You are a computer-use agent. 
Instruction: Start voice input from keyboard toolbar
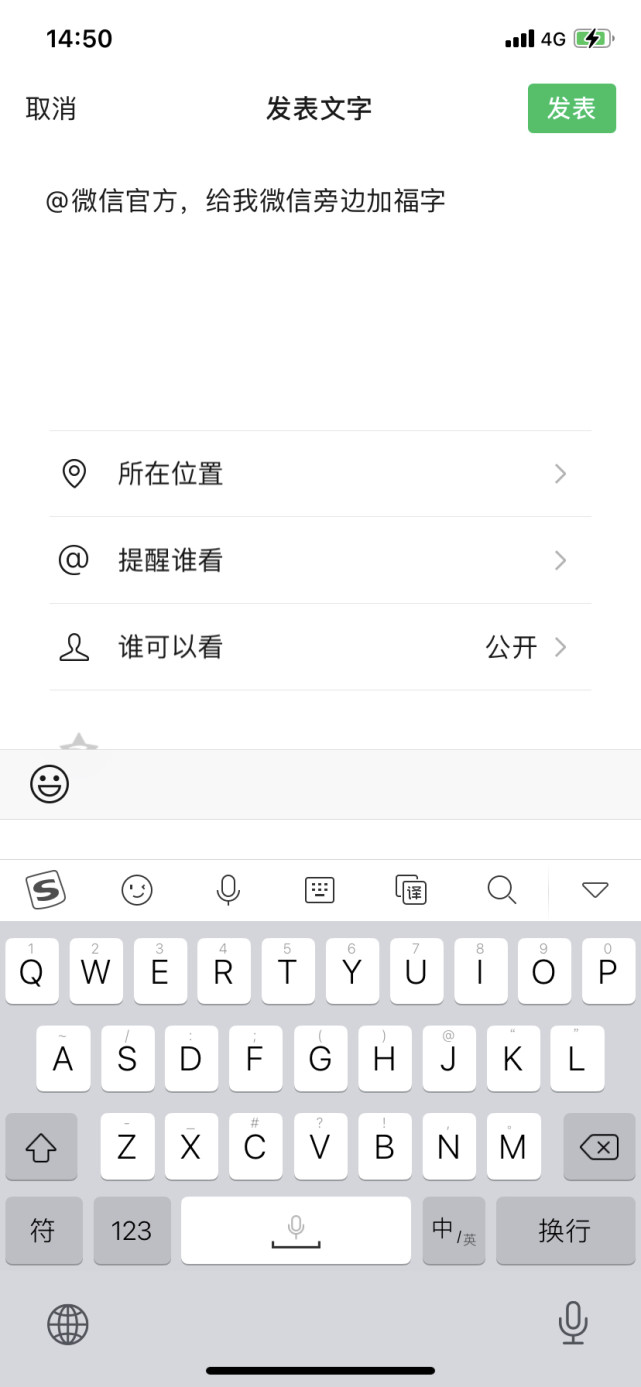[228, 889]
